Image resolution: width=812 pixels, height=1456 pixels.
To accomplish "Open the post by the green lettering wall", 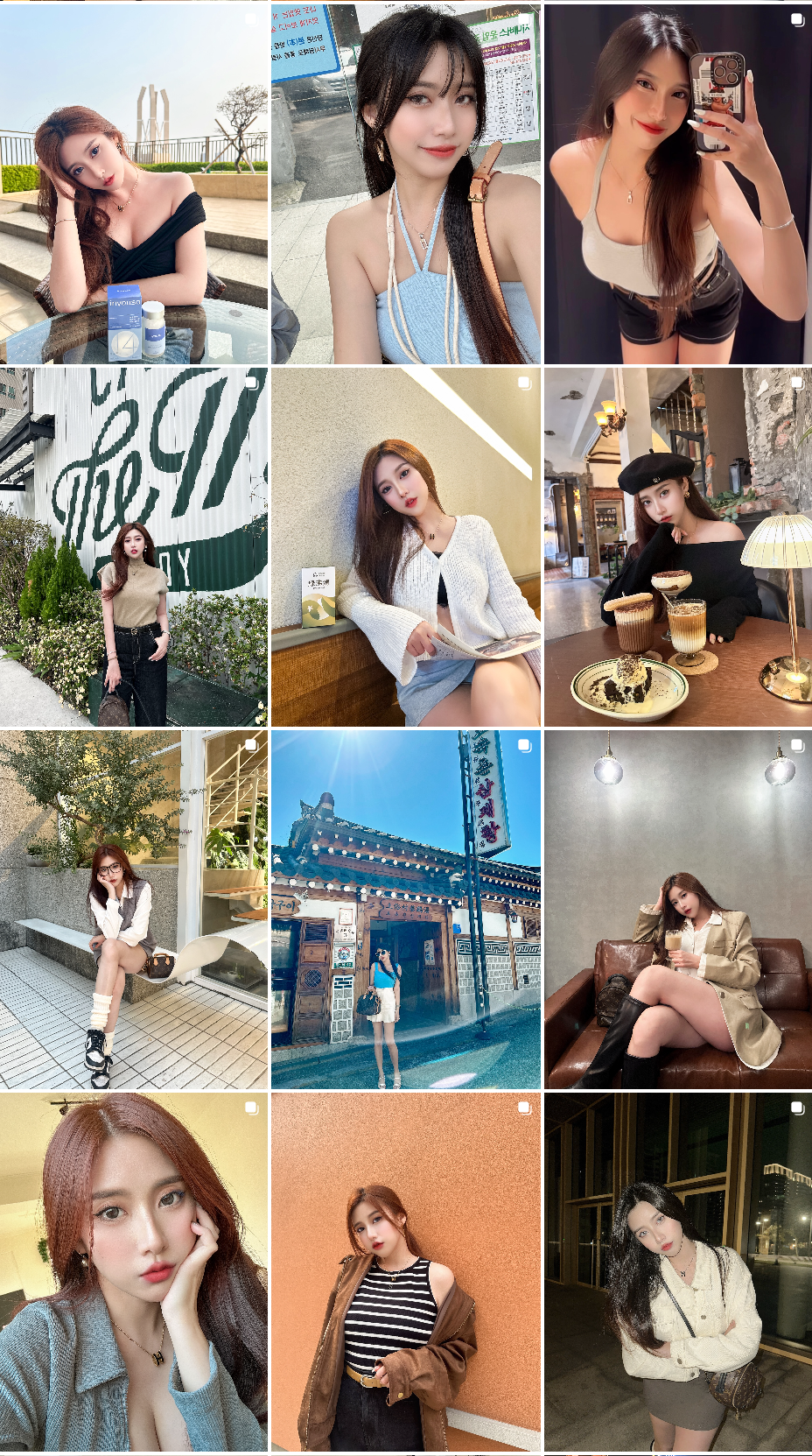I will [x=134, y=547].
